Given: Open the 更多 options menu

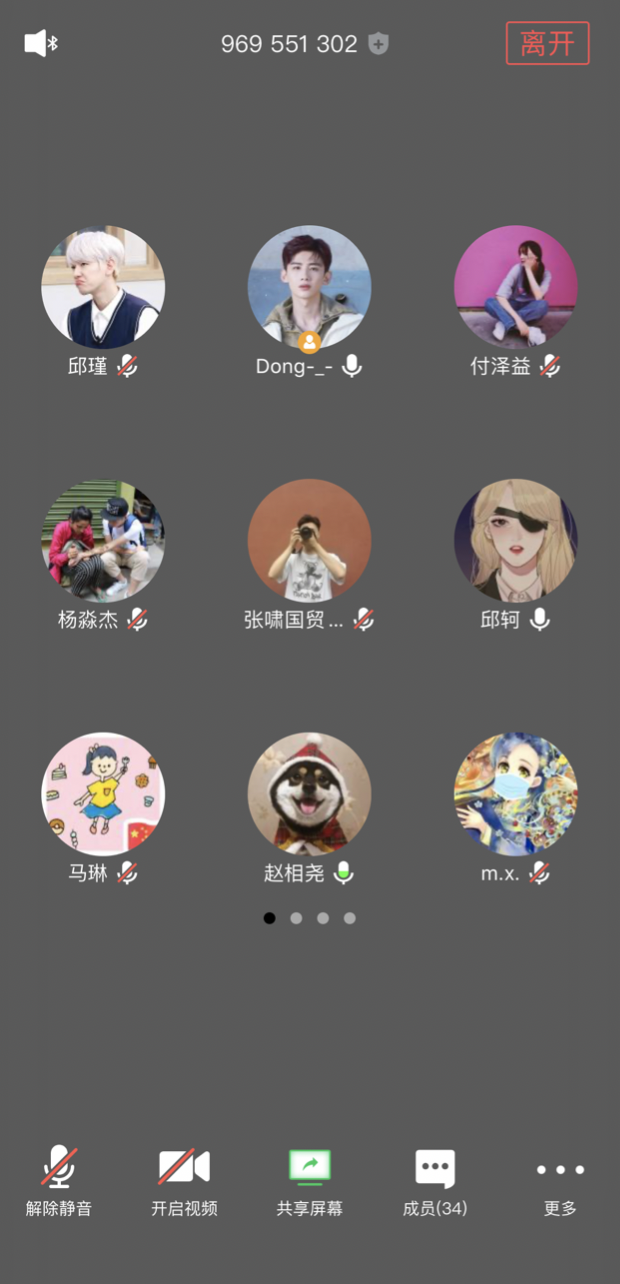Looking at the screenshot, I should click(560, 1180).
